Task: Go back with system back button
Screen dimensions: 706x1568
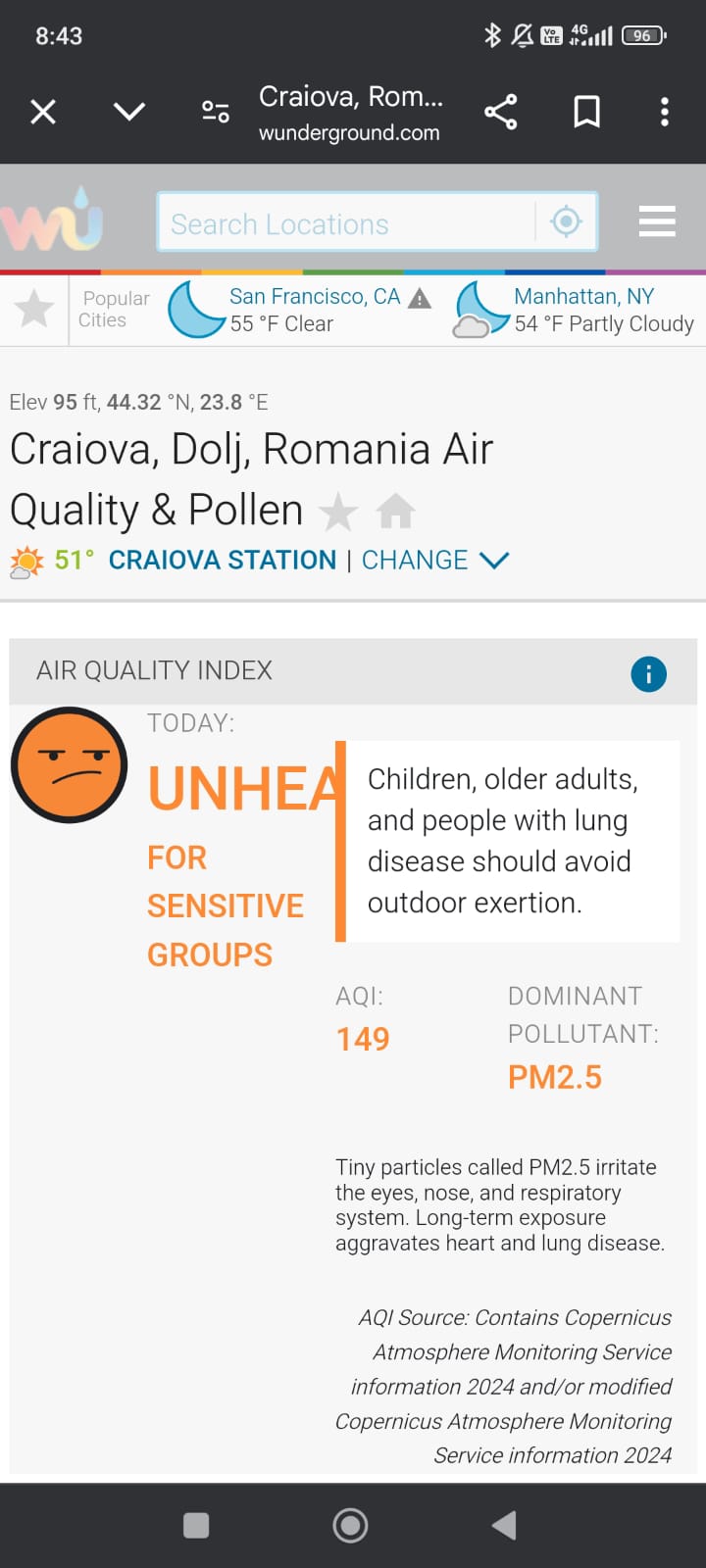Action: (504, 1525)
